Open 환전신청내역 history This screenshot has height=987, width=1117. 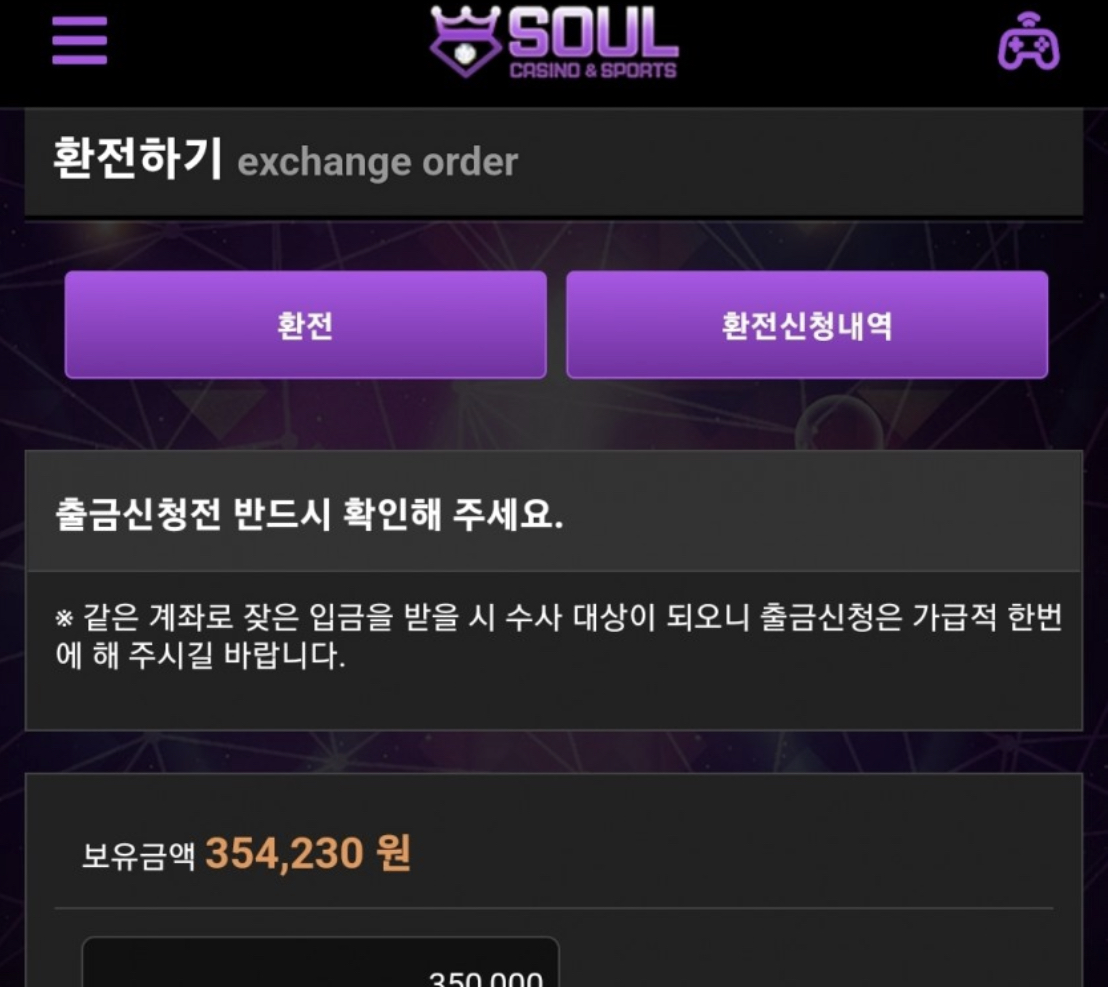coord(806,325)
